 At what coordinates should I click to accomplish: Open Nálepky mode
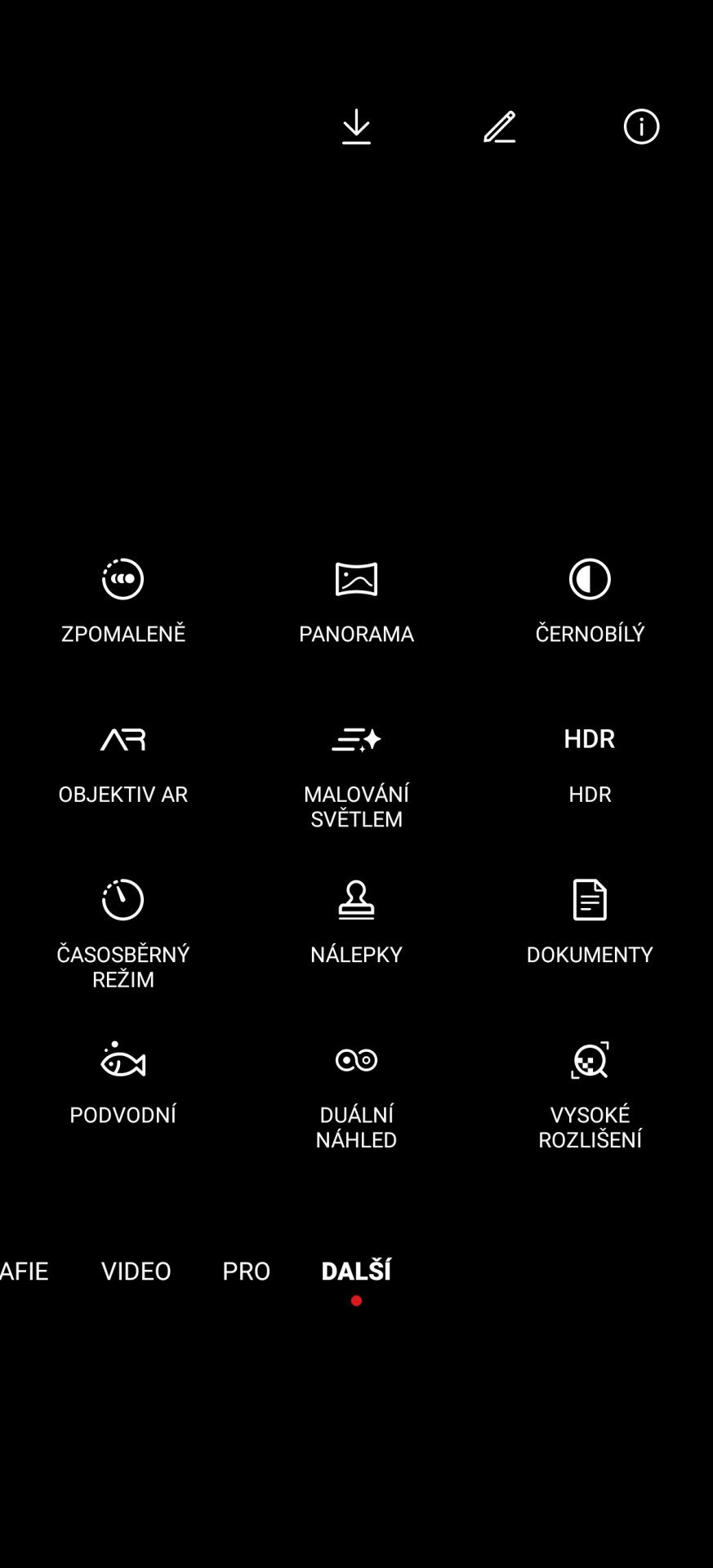356,922
